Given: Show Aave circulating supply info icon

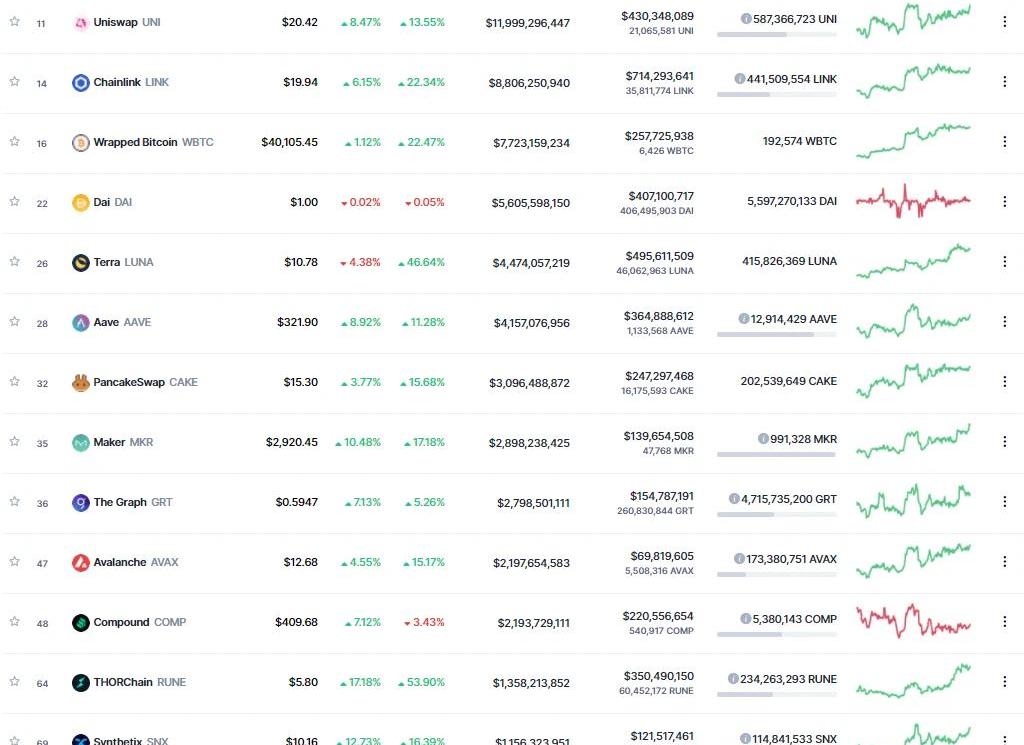Looking at the screenshot, I should coord(743,319).
